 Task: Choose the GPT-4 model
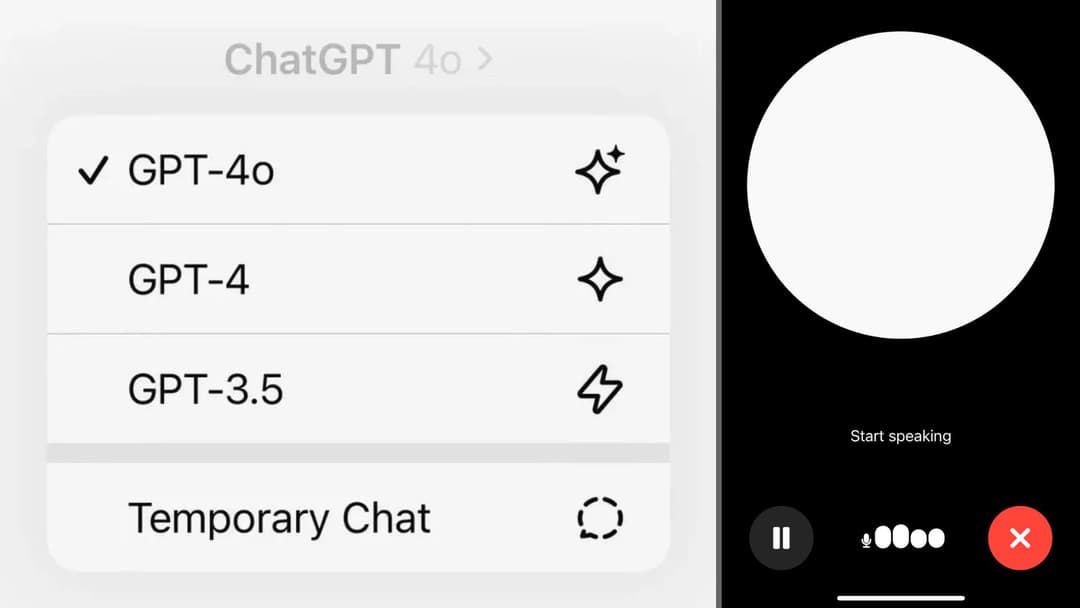pyautogui.click(x=356, y=279)
